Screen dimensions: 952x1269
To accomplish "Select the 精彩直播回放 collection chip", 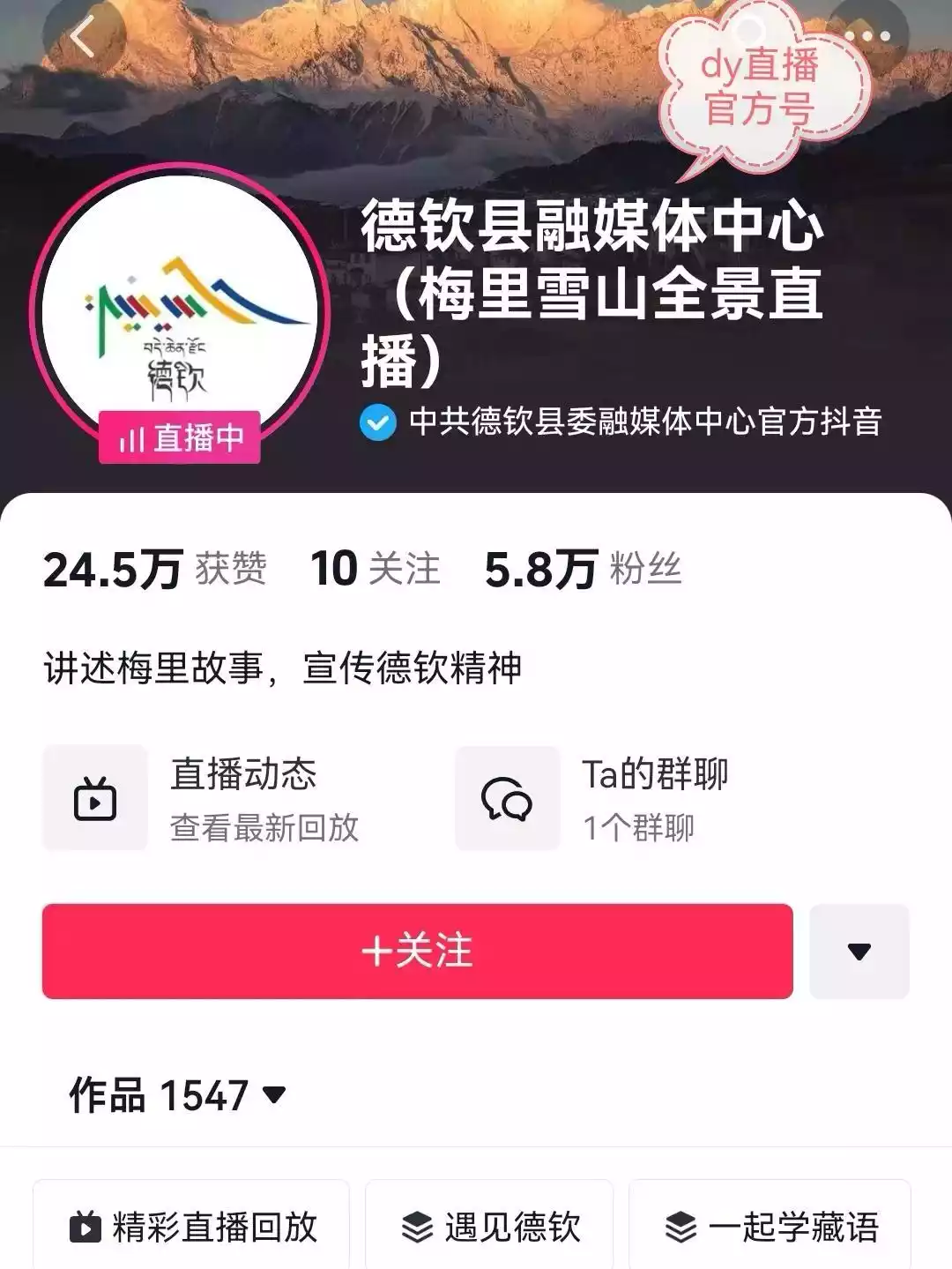I will click(x=192, y=1226).
